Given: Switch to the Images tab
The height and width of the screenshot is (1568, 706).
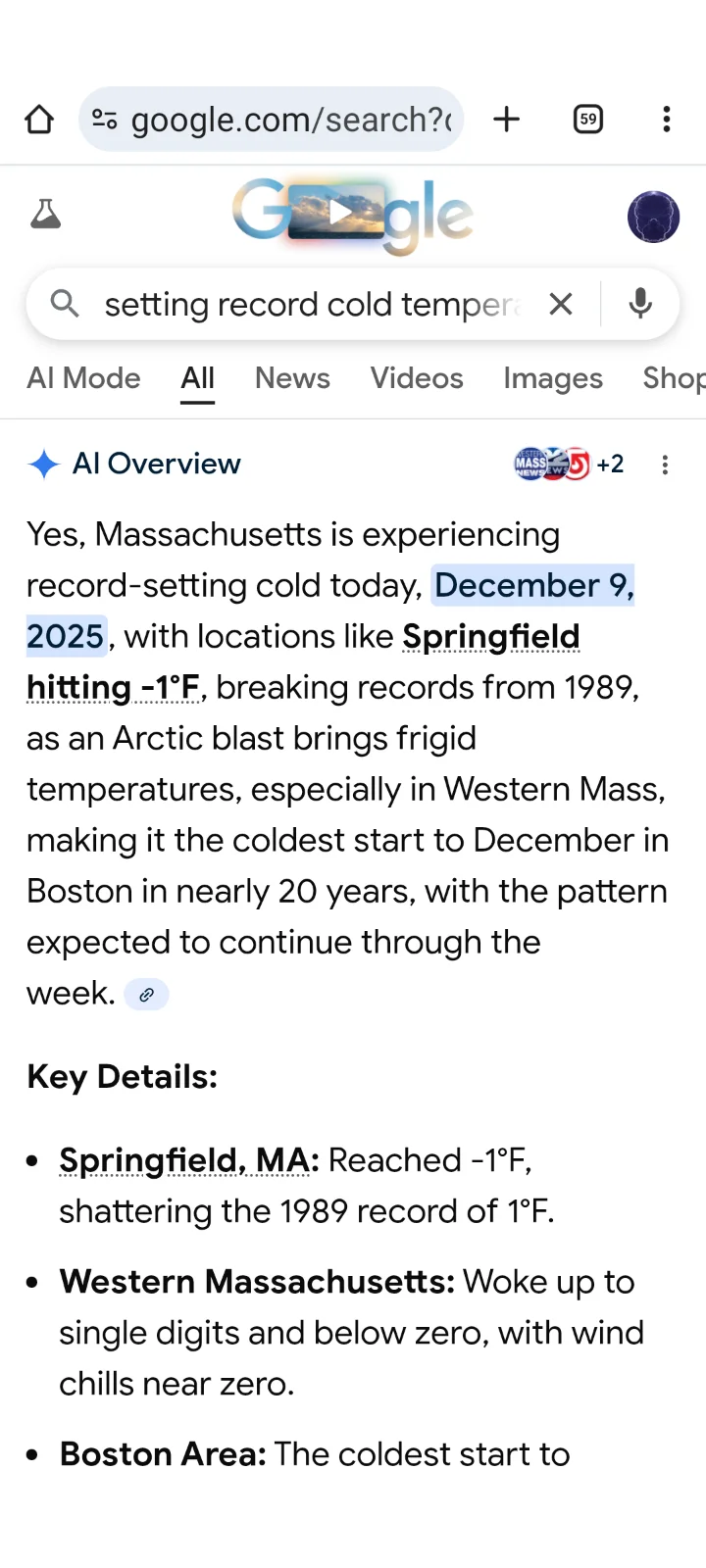Looking at the screenshot, I should coord(553,378).
